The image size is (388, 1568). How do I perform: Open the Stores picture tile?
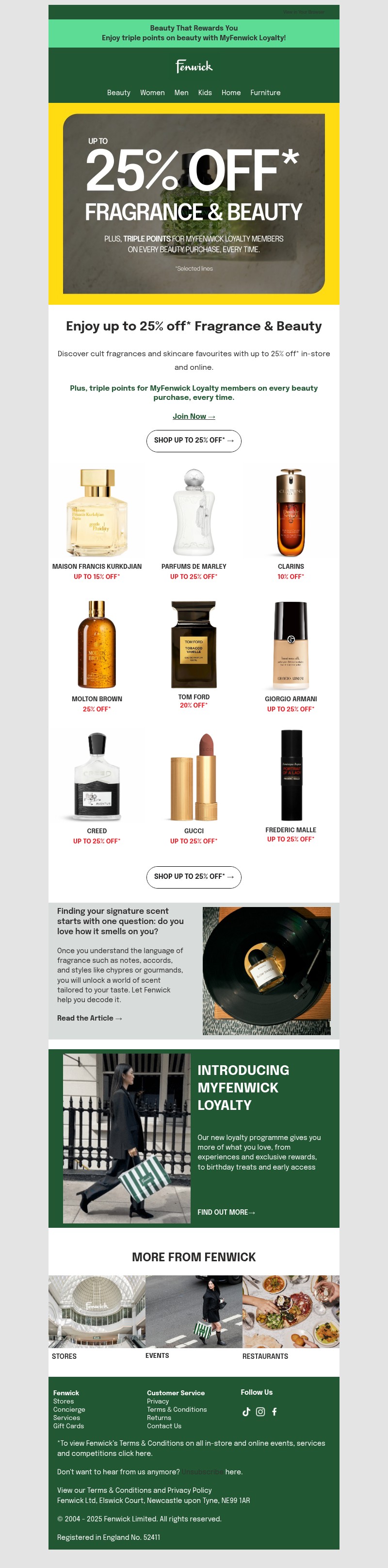(x=97, y=1312)
